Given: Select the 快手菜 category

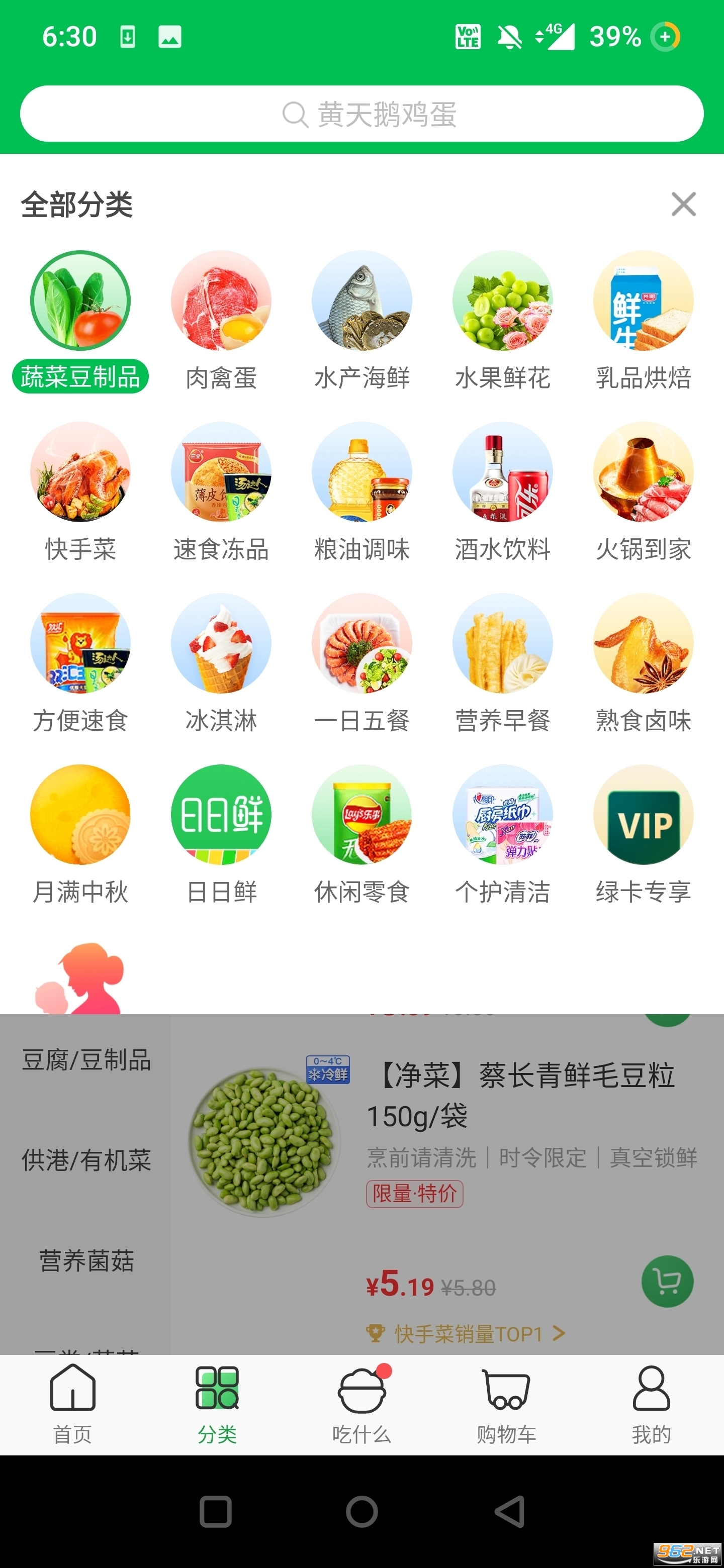Looking at the screenshot, I should pos(80,492).
